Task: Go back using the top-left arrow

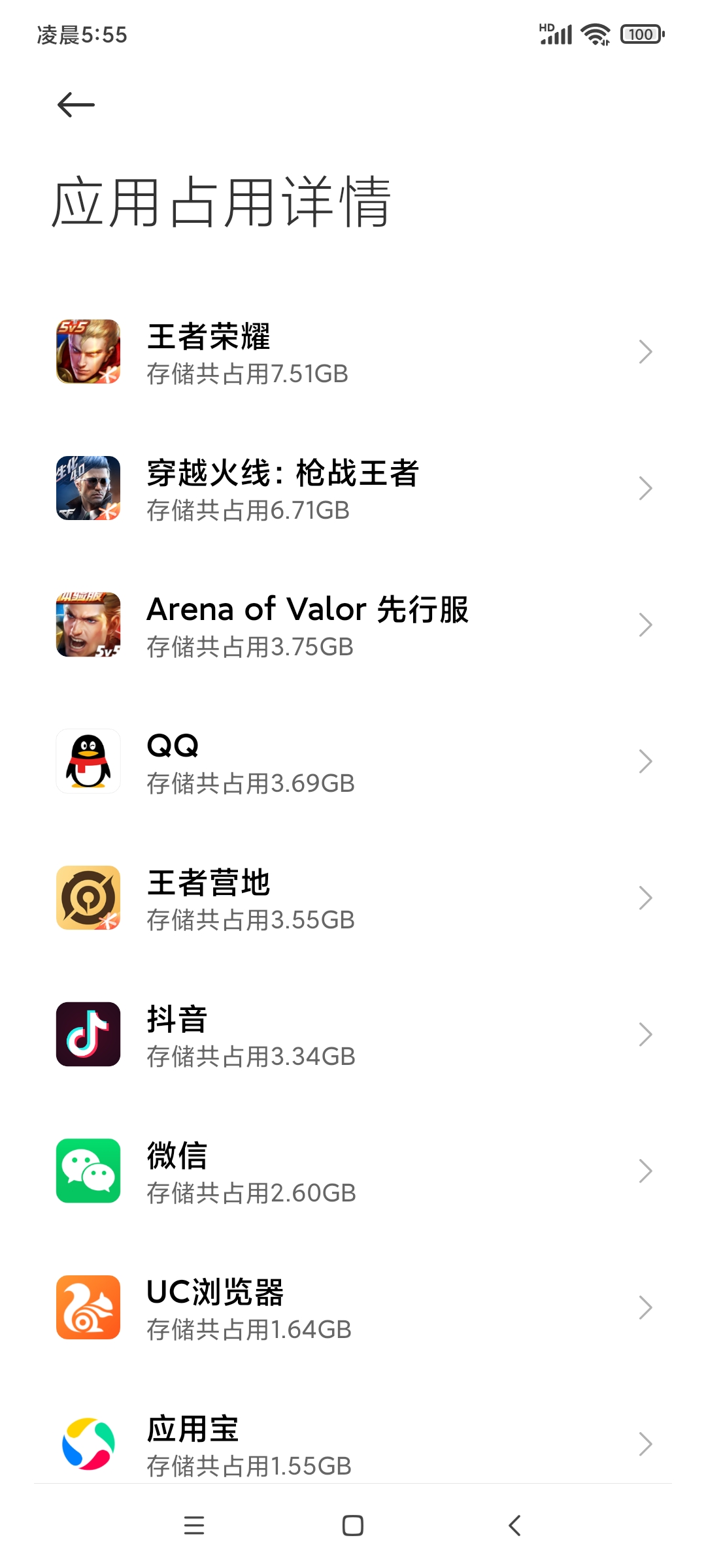Action: pos(76,105)
